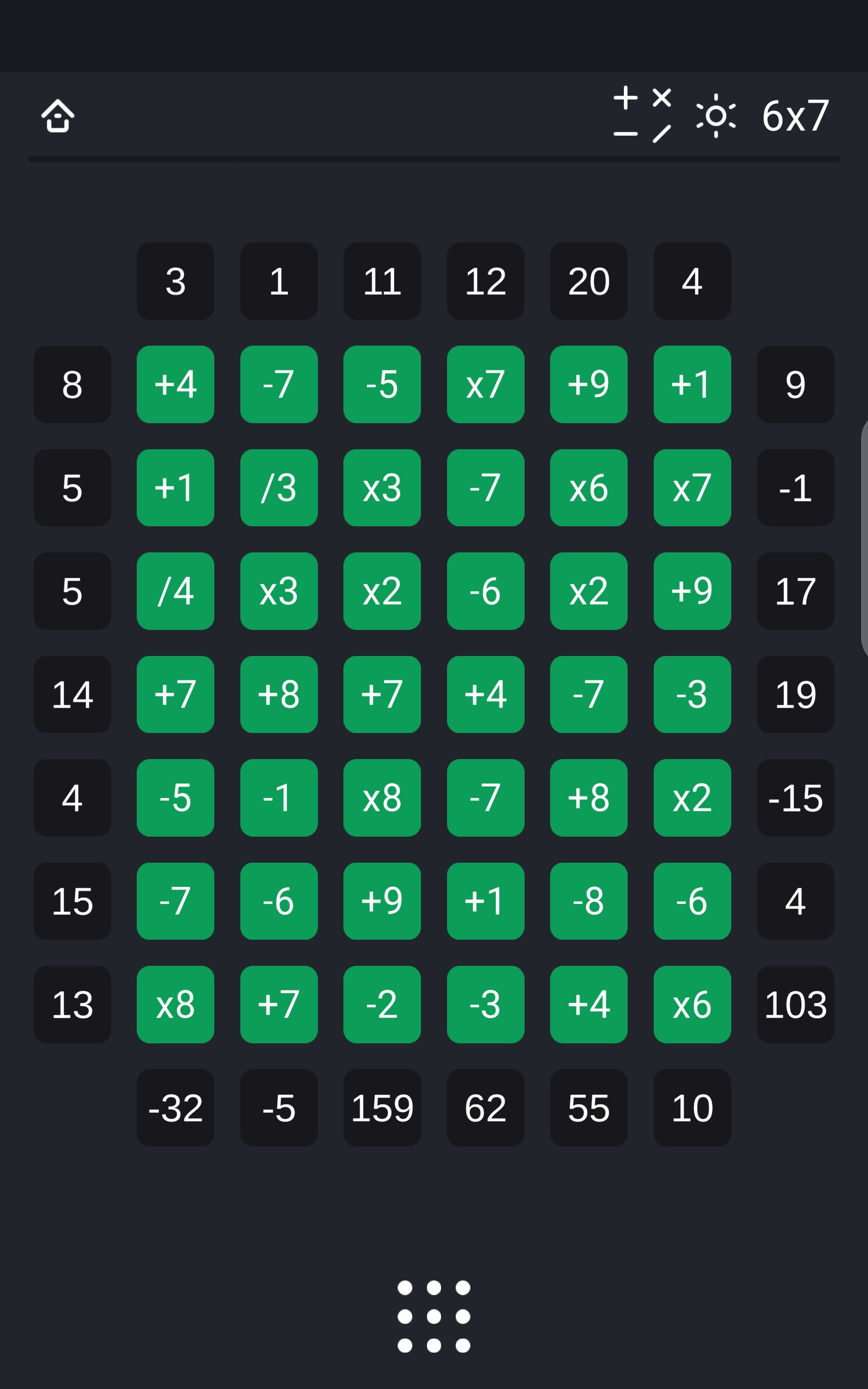Viewport: 868px width, 1389px height.
Task: Toggle x8 in the row starting with 13
Action: point(175,1004)
